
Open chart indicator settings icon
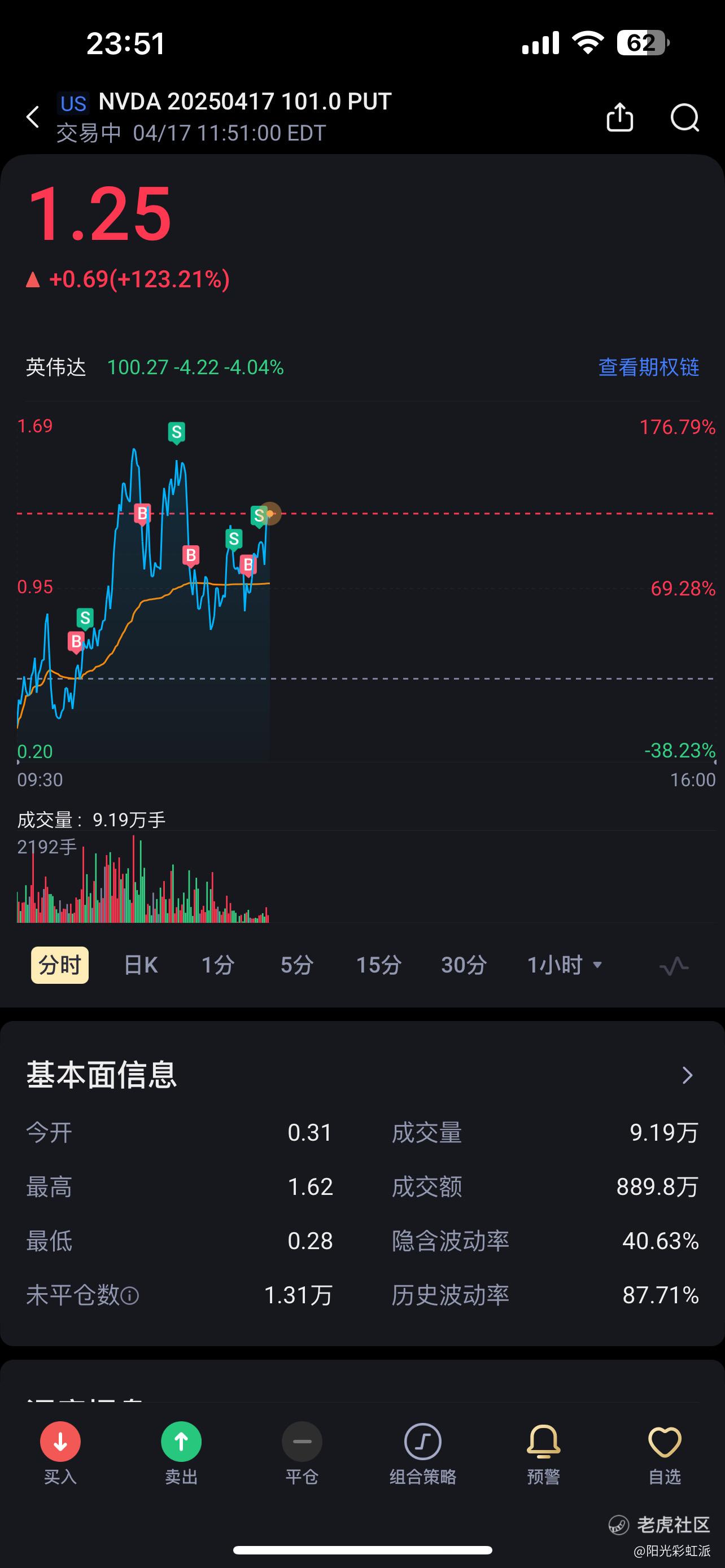tap(674, 966)
